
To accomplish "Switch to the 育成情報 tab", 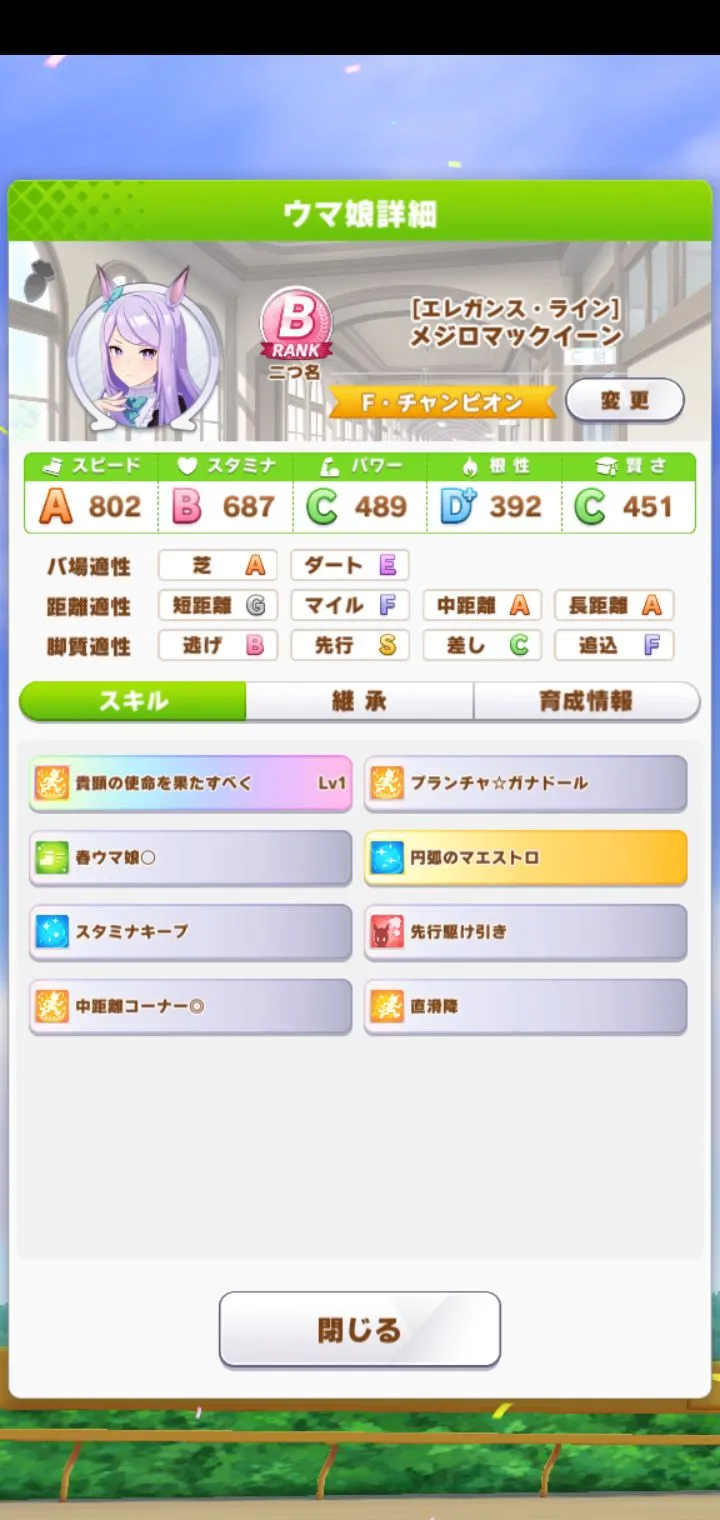I will click(x=586, y=701).
